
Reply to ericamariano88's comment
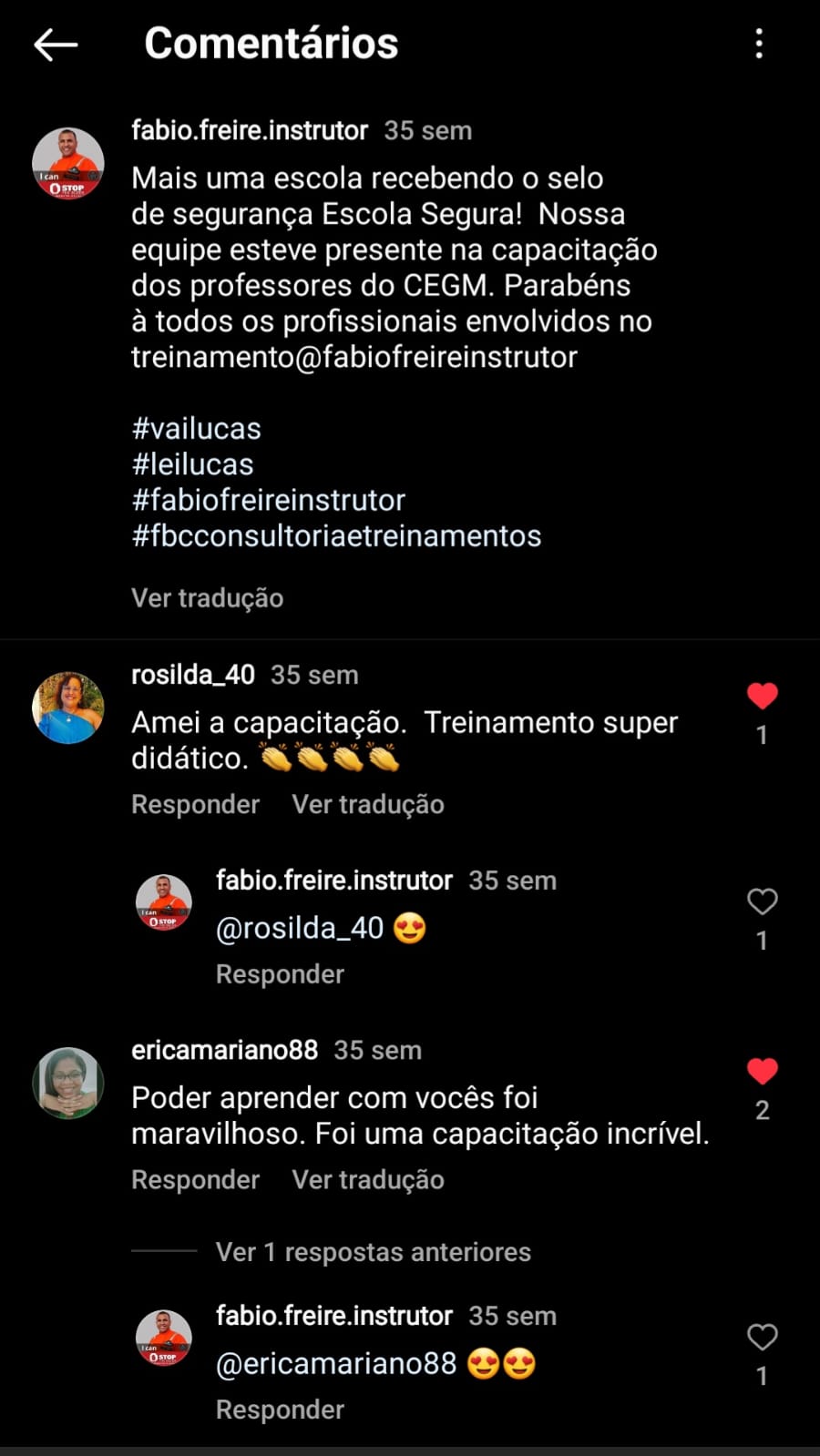point(195,1180)
